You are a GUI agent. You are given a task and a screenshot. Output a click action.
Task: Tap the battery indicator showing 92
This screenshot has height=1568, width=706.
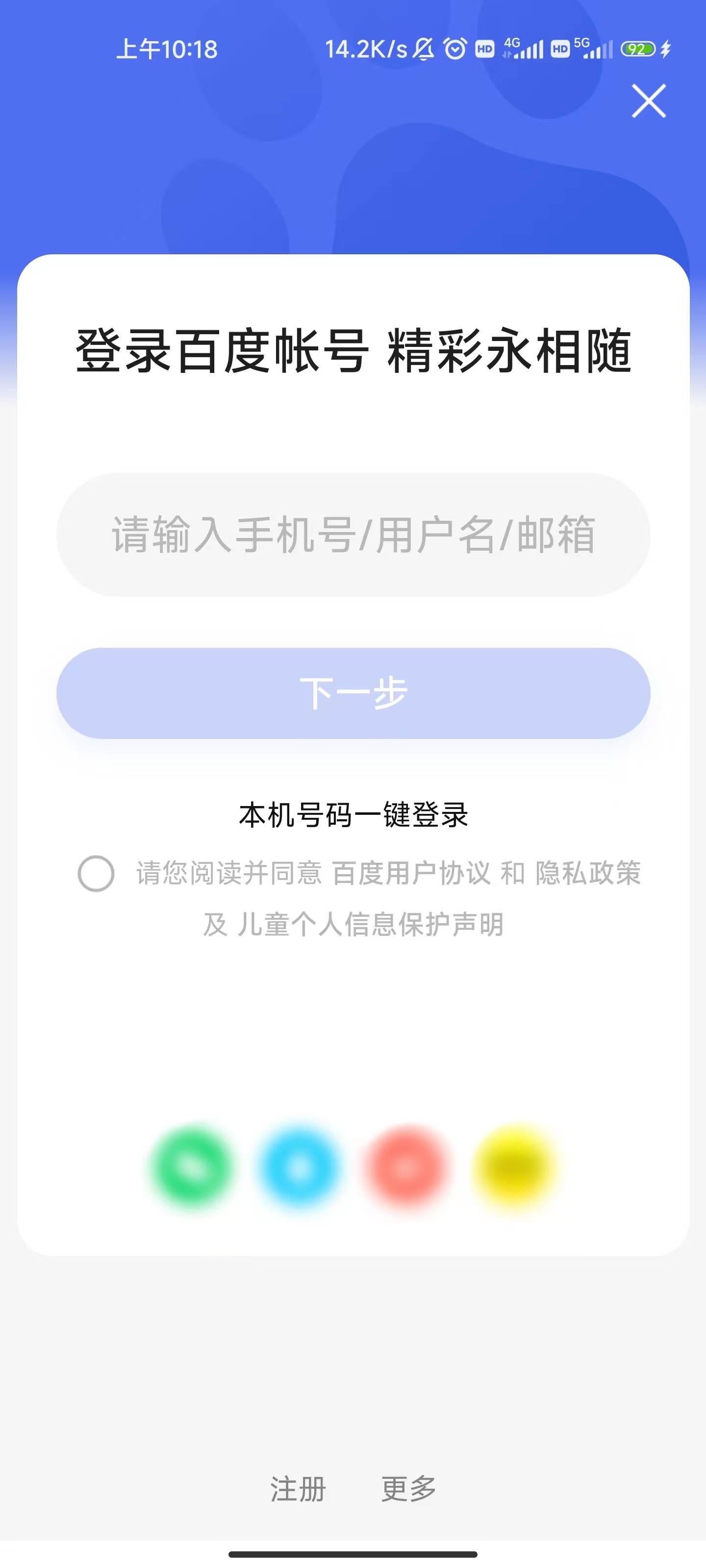click(x=638, y=49)
